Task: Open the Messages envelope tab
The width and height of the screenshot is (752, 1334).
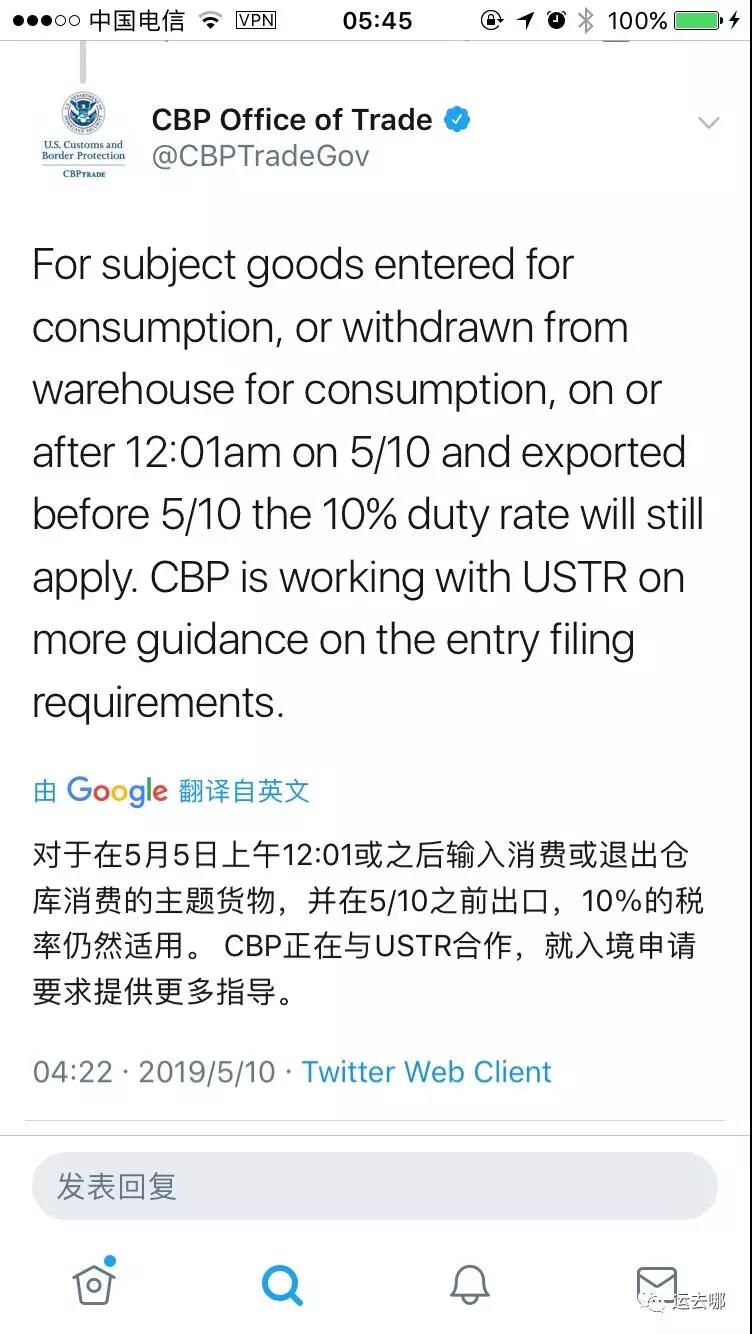Action: [x=657, y=1283]
